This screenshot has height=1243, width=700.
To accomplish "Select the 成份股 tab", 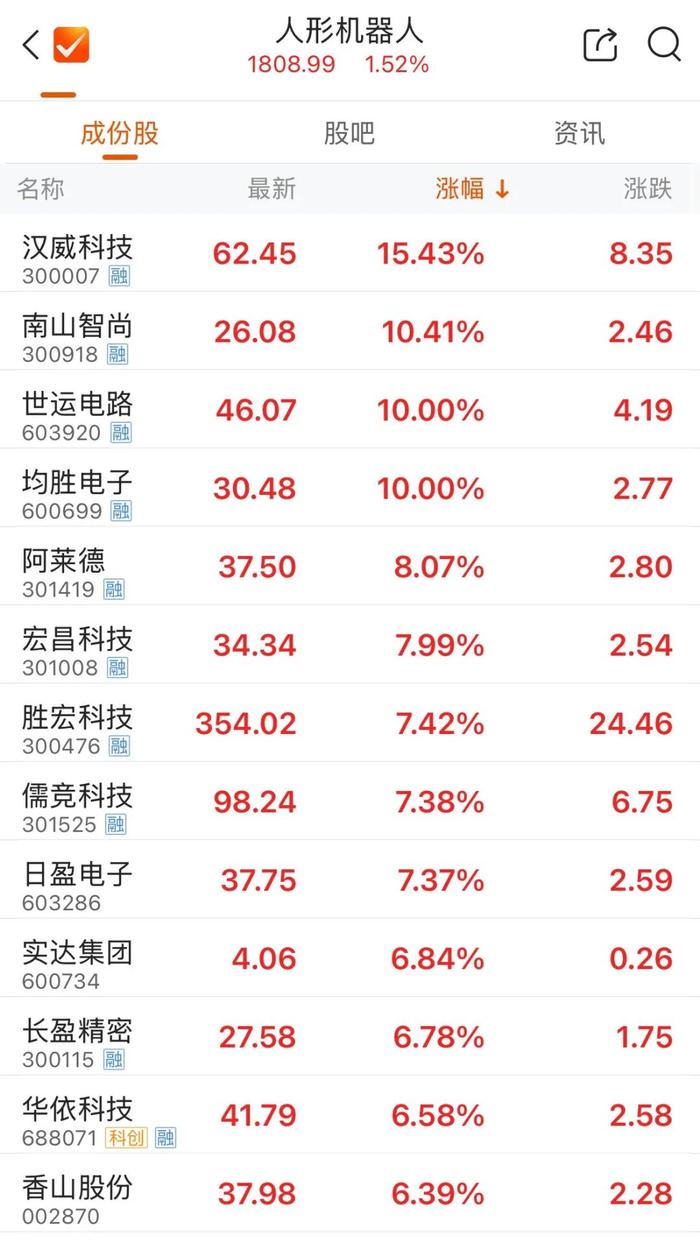I will pos(120,133).
